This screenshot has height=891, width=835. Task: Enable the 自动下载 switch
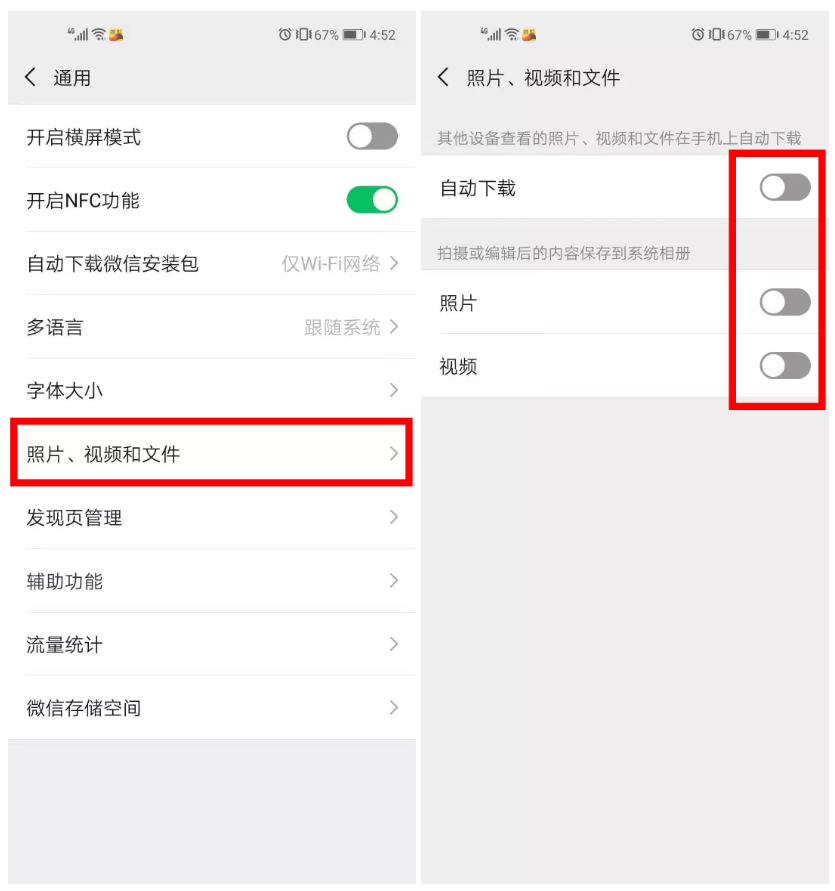coord(785,187)
